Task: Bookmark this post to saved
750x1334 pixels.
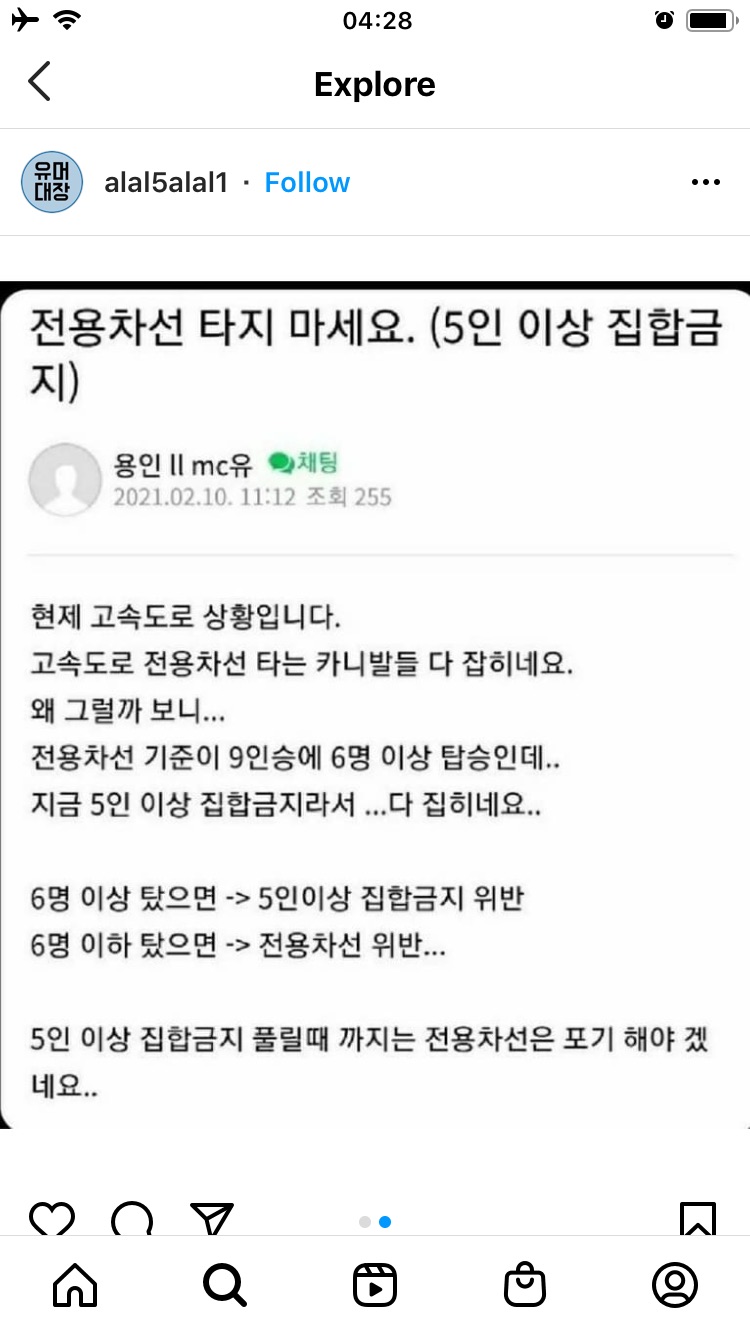Action: pyautogui.click(x=697, y=1219)
